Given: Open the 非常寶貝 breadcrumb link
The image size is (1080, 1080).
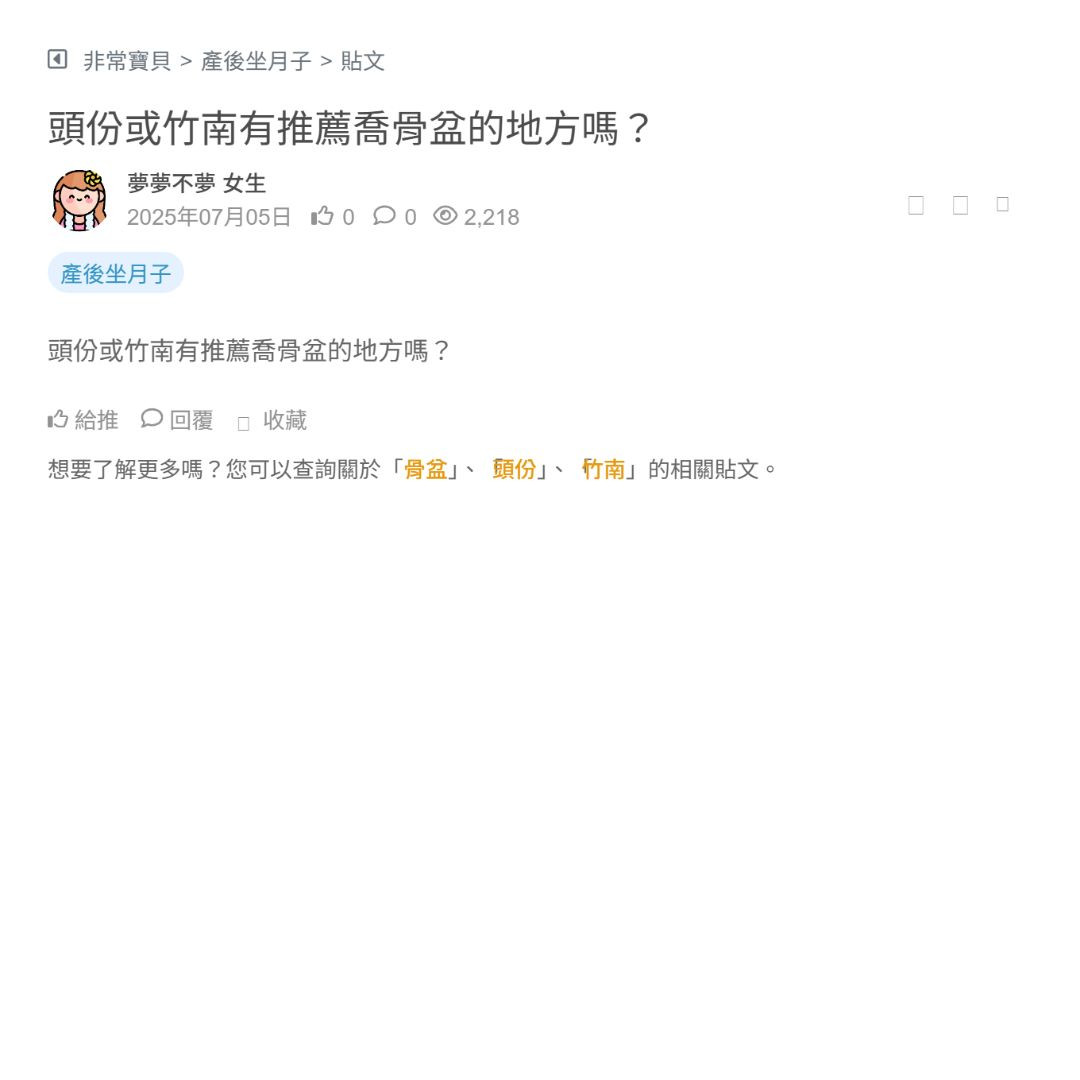Looking at the screenshot, I should pyautogui.click(x=127, y=61).
